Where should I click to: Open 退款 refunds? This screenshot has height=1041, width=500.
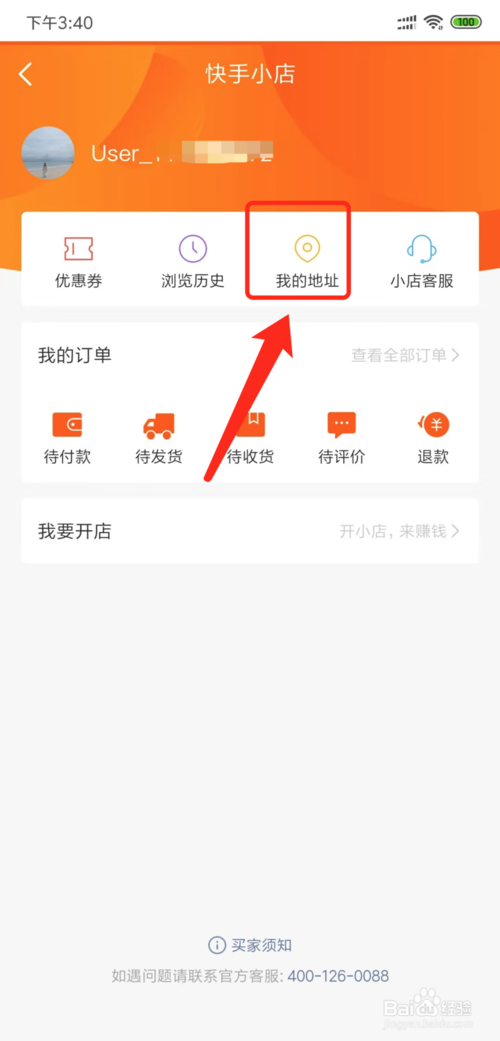[433, 438]
